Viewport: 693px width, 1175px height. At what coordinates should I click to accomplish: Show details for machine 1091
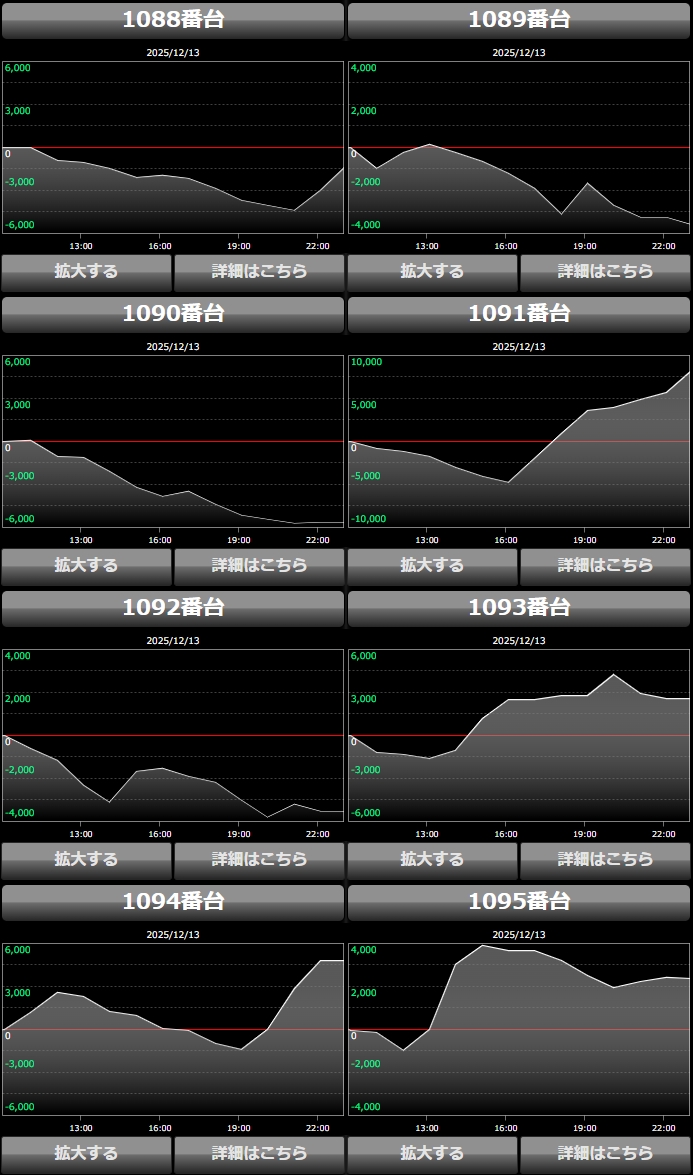click(605, 565)
